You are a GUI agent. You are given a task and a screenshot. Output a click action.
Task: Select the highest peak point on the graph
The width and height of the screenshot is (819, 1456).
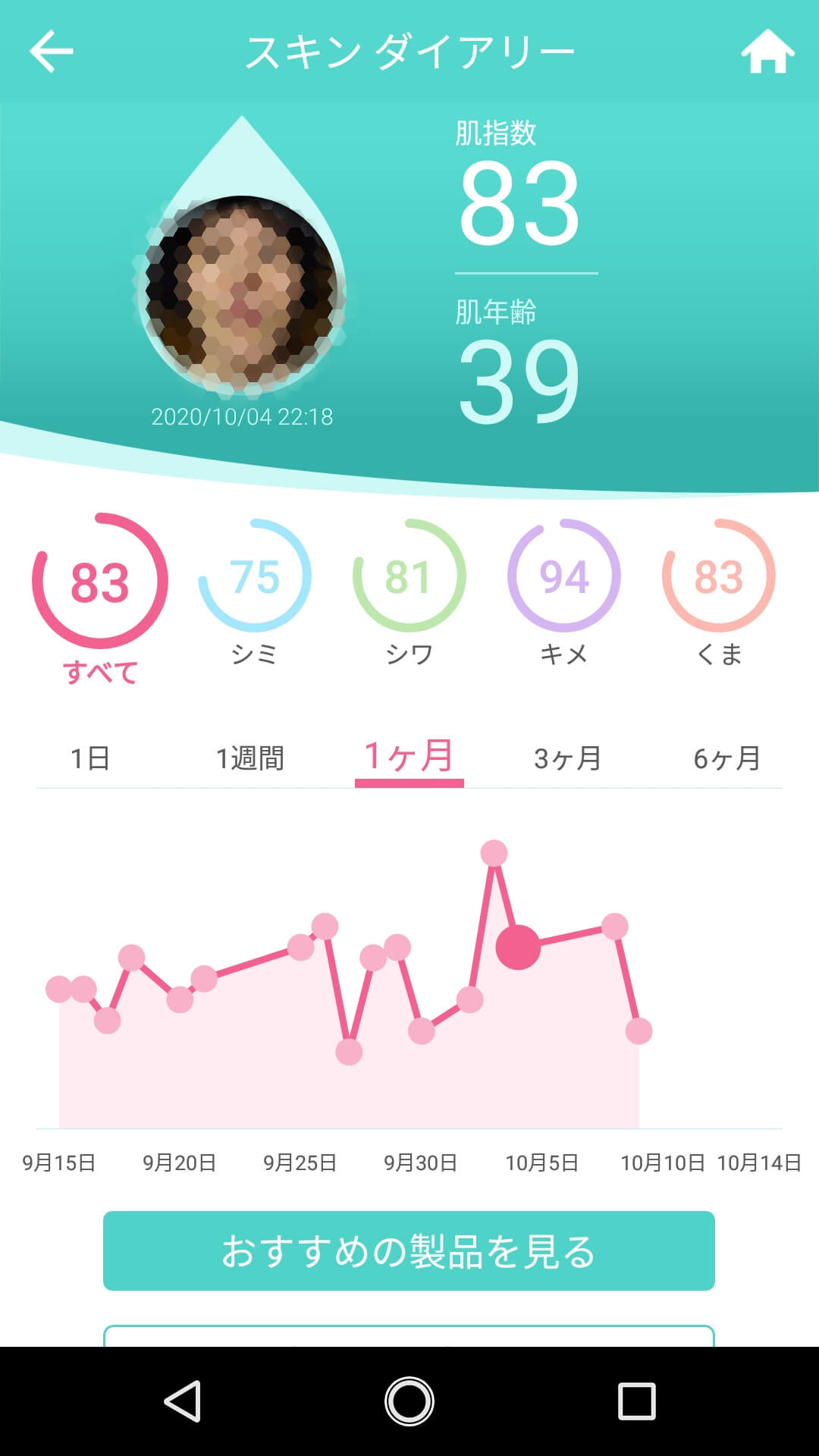(x=494, y=853)
